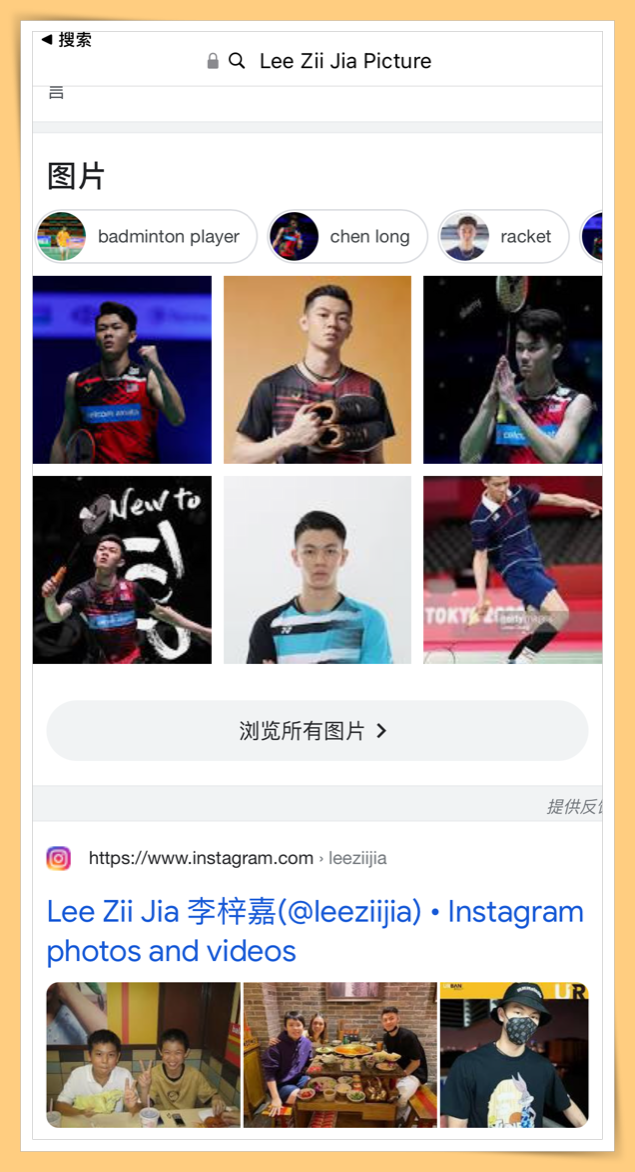Image resolution: width=635 pixels, height=1172 pixels.
Task: Open the portrait in blue striped jersey
Action: point(318,570)
